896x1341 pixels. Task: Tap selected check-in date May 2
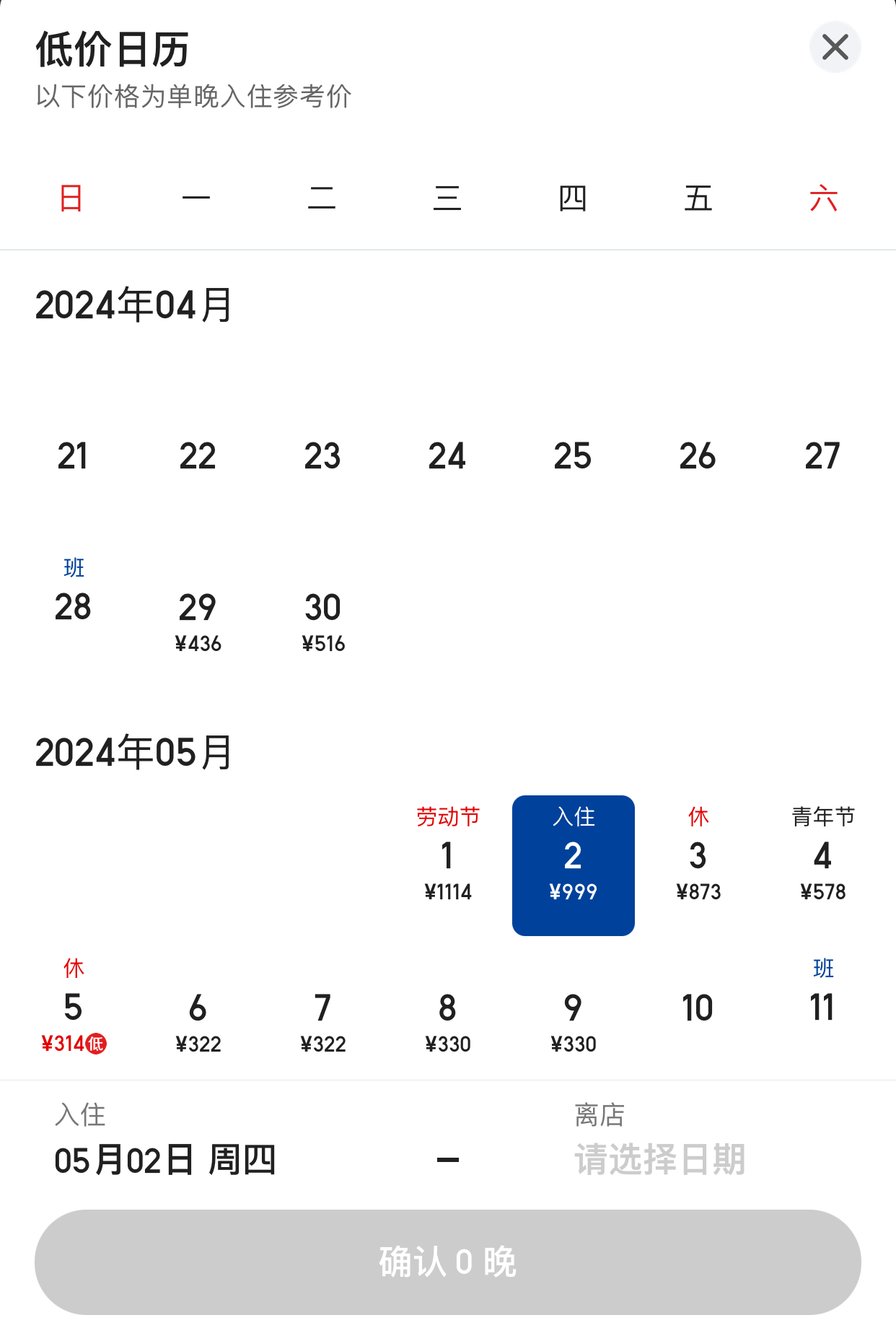[573, 865]
